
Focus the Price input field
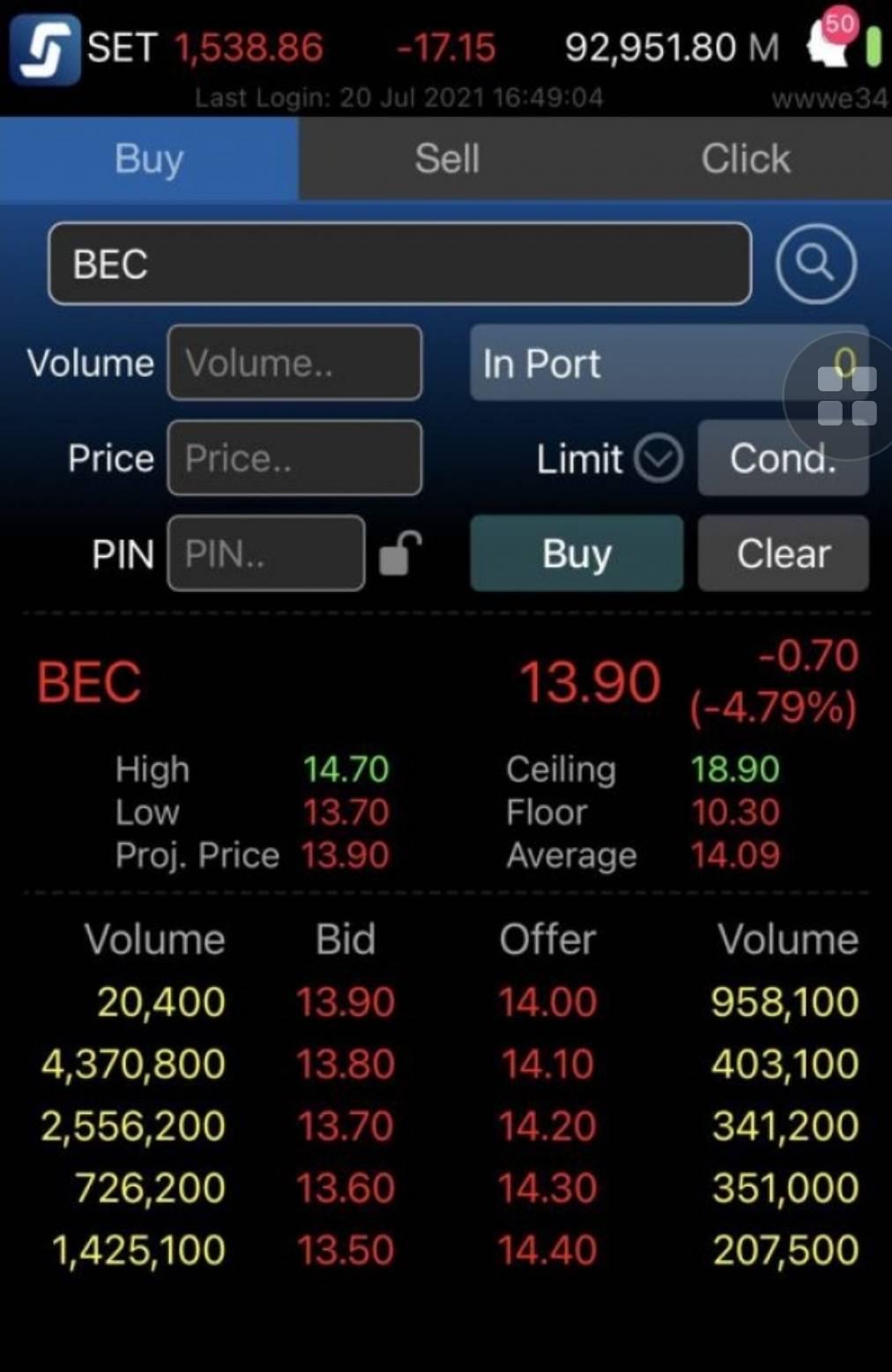click(x=294, y=458)
